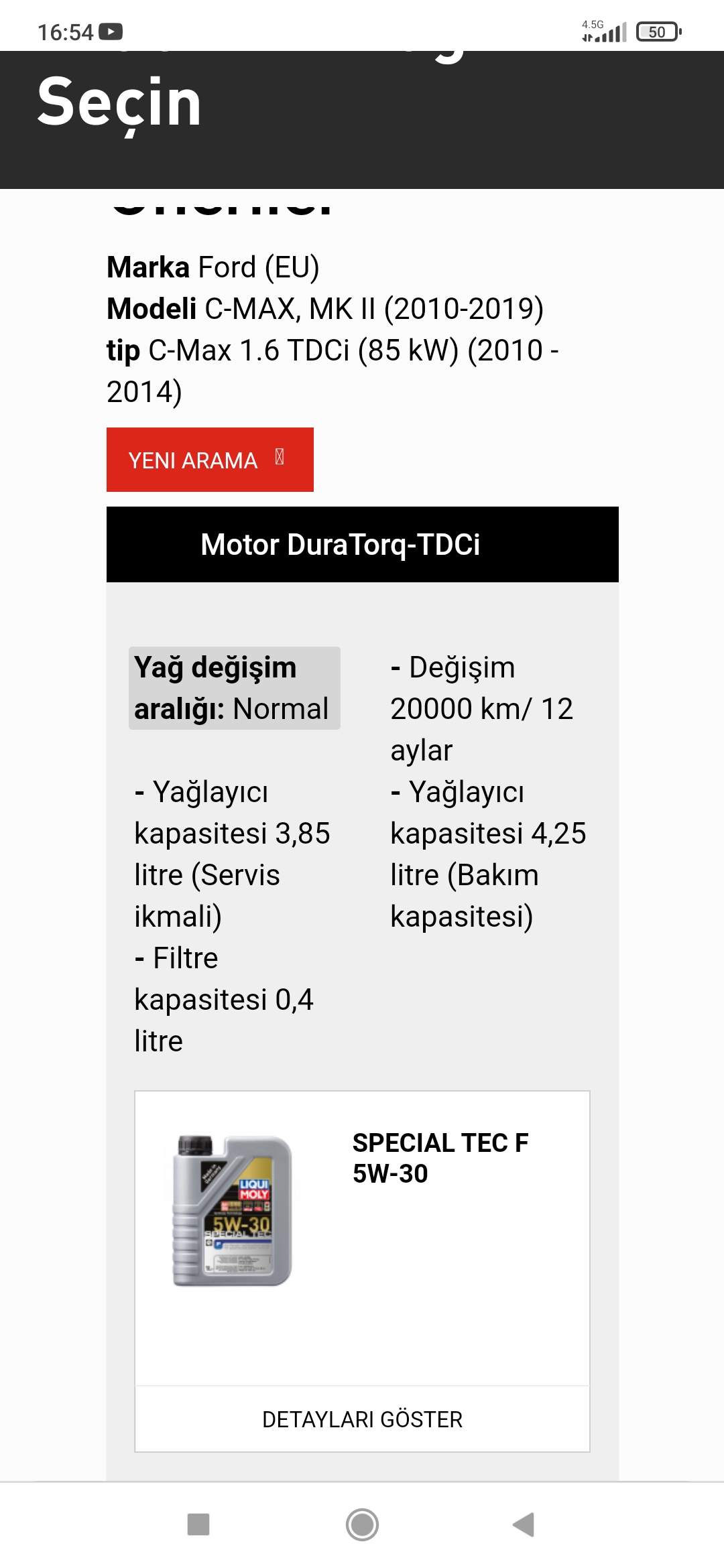The image size is (724, 1568).
Task: Go back using the system back button
Action: coord(524,1524)
